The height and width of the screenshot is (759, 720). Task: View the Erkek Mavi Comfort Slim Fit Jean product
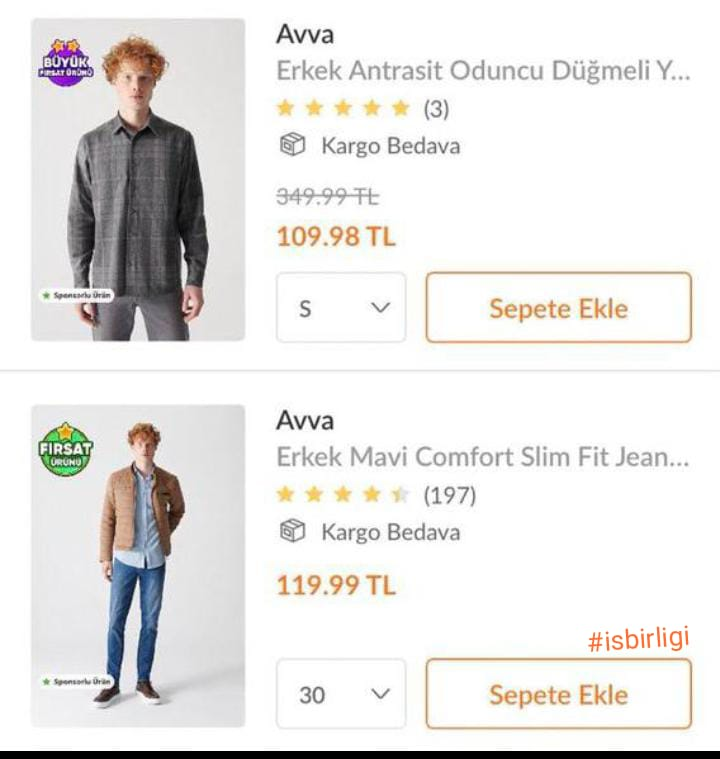point(483,458)
